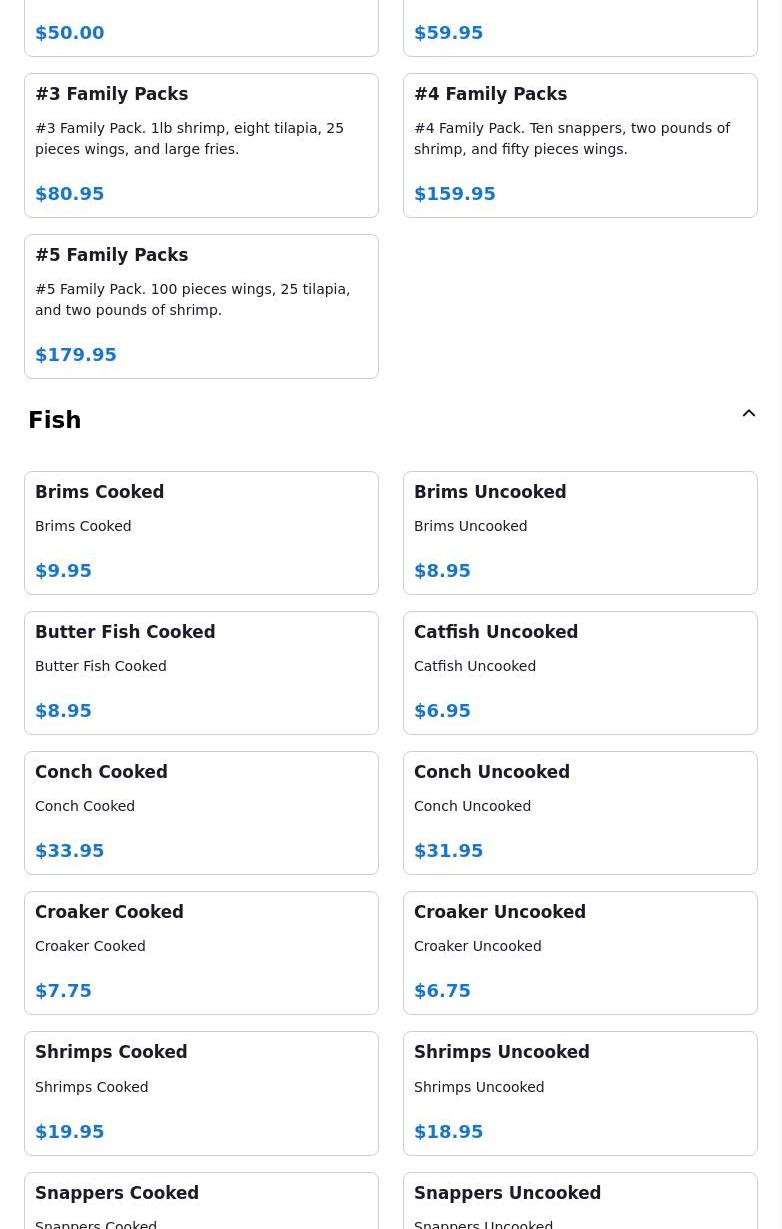Select the #3 Family Packs card
The image size is (782, 1229).
tap(201, 145)
